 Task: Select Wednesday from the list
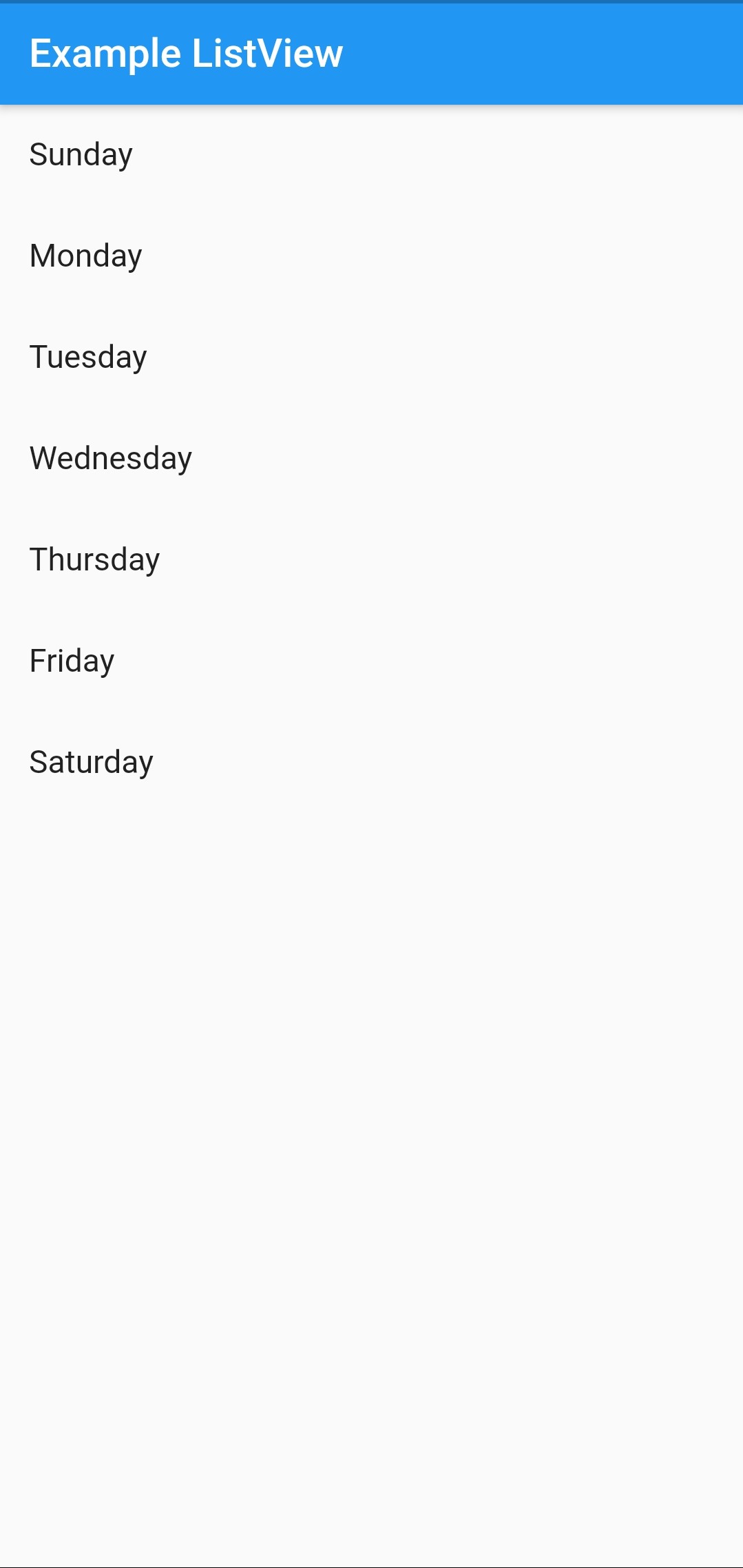(x=110, y=457)
